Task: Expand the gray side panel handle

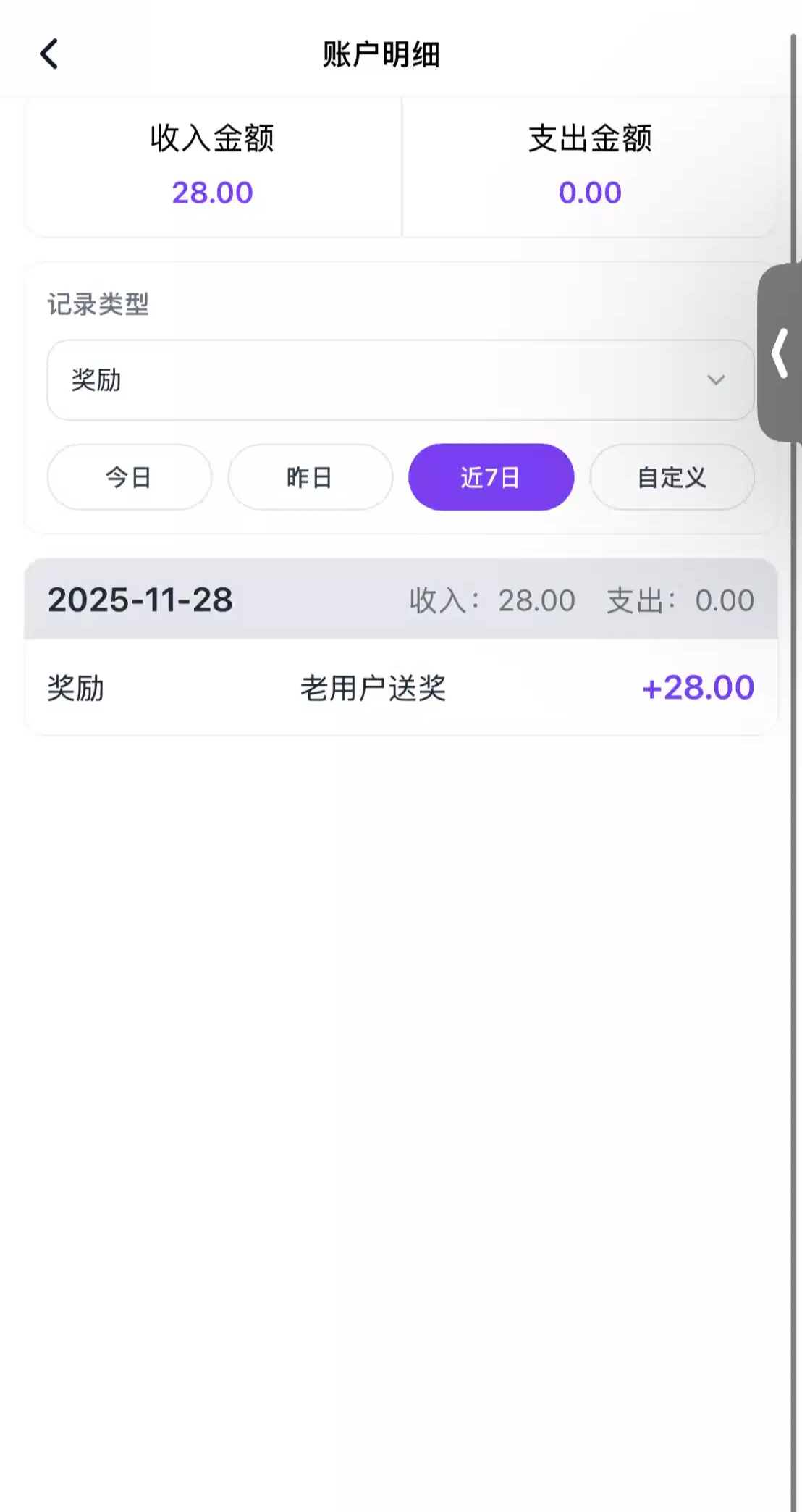Action: click(x=780, y=353)
